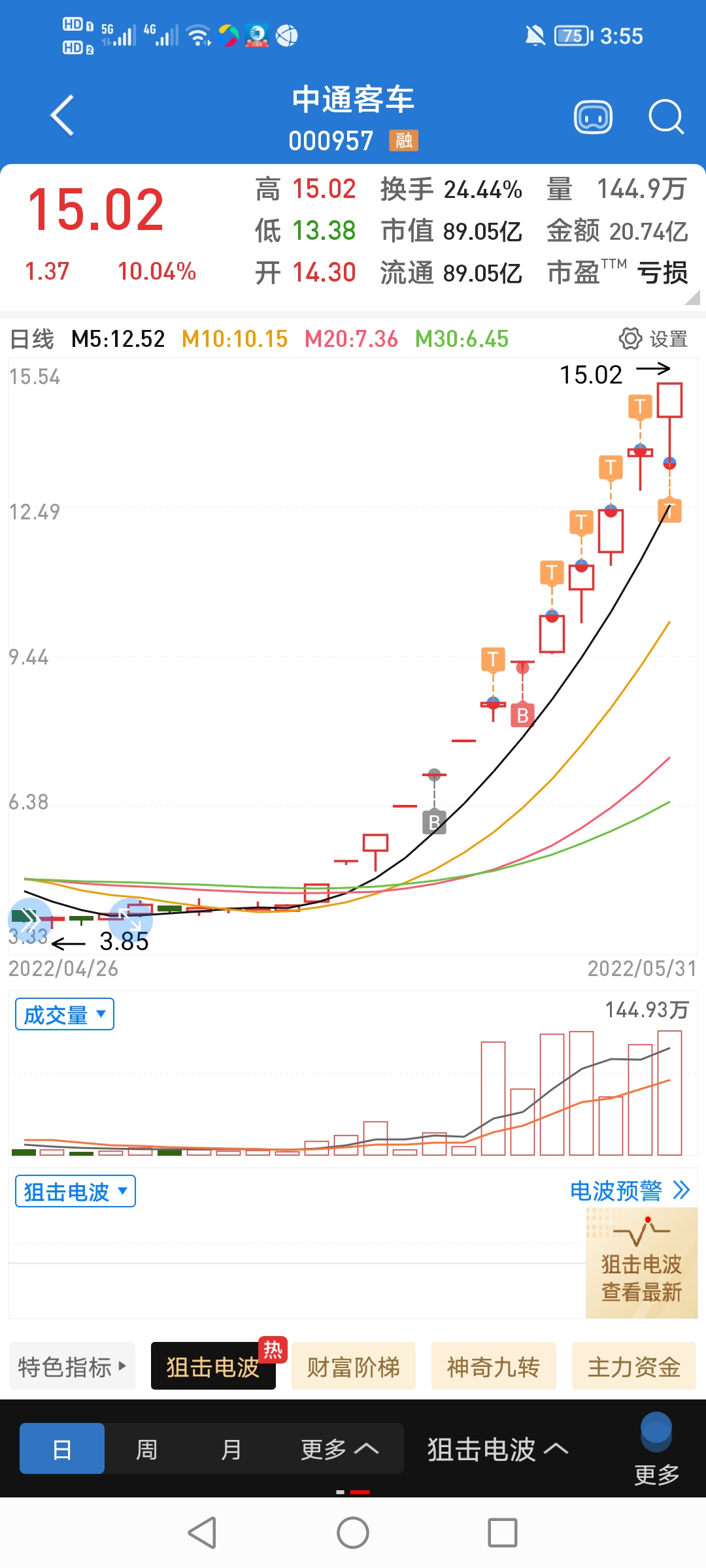Switch to the 月 monthly chart tab
Screen dimensions: 706x1568
click(231, 1450)
